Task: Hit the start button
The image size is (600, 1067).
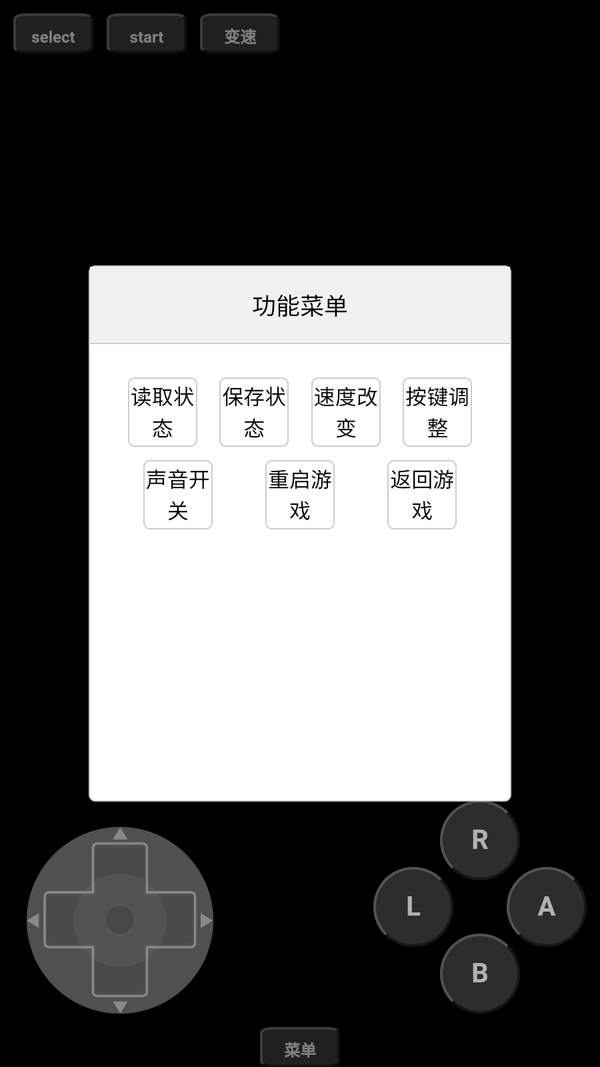Action: pos(146,36)
